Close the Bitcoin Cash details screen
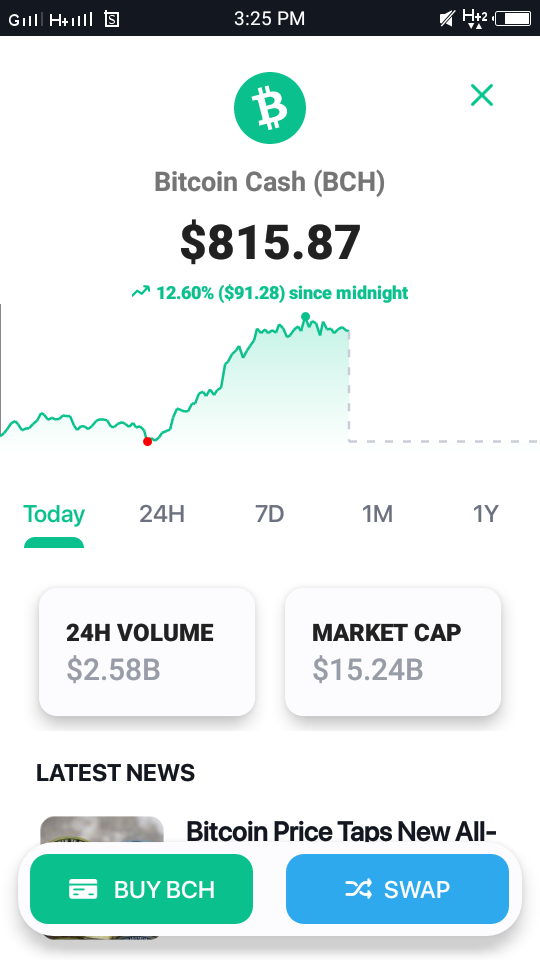Viewport: 540px width, 960px height. (482, 95)
